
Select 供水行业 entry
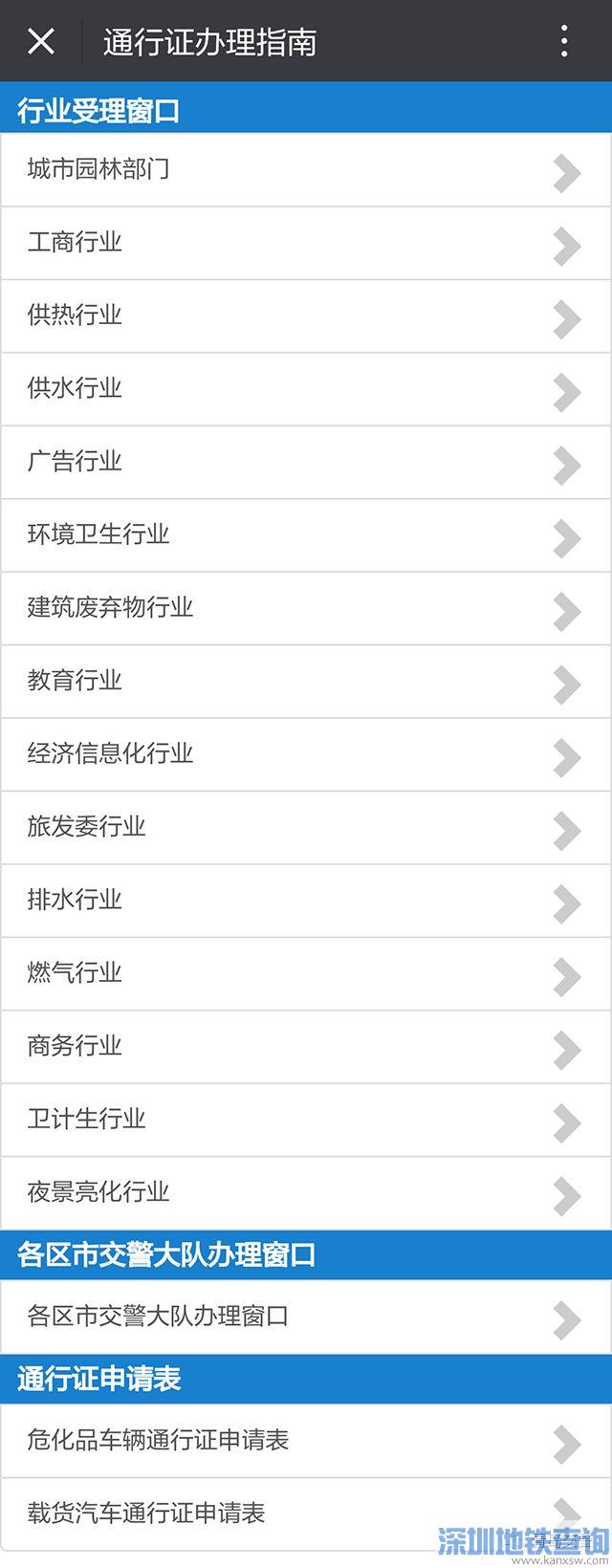[306, 389]
